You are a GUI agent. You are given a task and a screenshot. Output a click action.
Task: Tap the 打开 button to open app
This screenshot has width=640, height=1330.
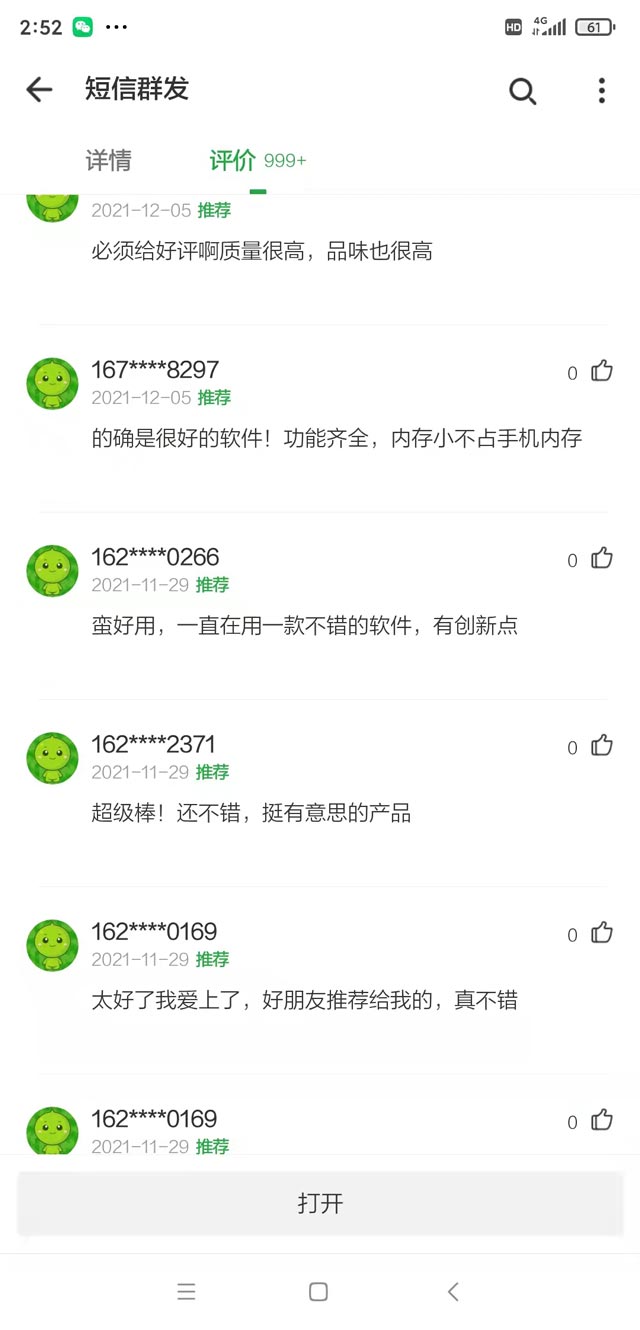coord(320,1203)
